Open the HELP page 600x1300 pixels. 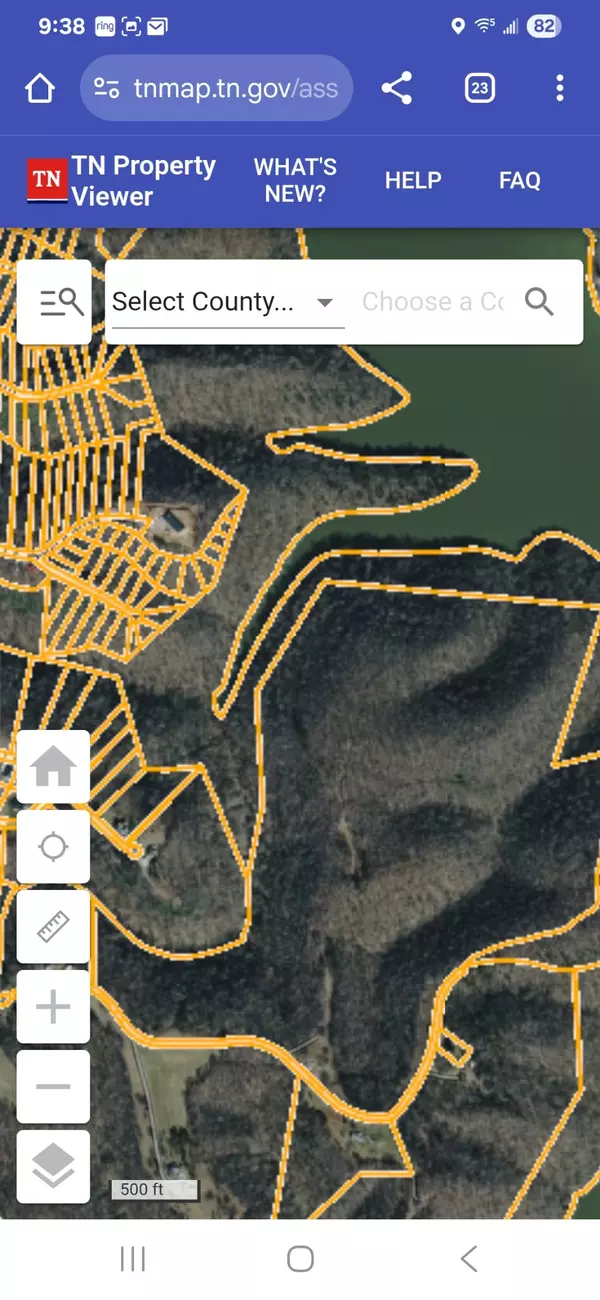click(x=413, y=181)
